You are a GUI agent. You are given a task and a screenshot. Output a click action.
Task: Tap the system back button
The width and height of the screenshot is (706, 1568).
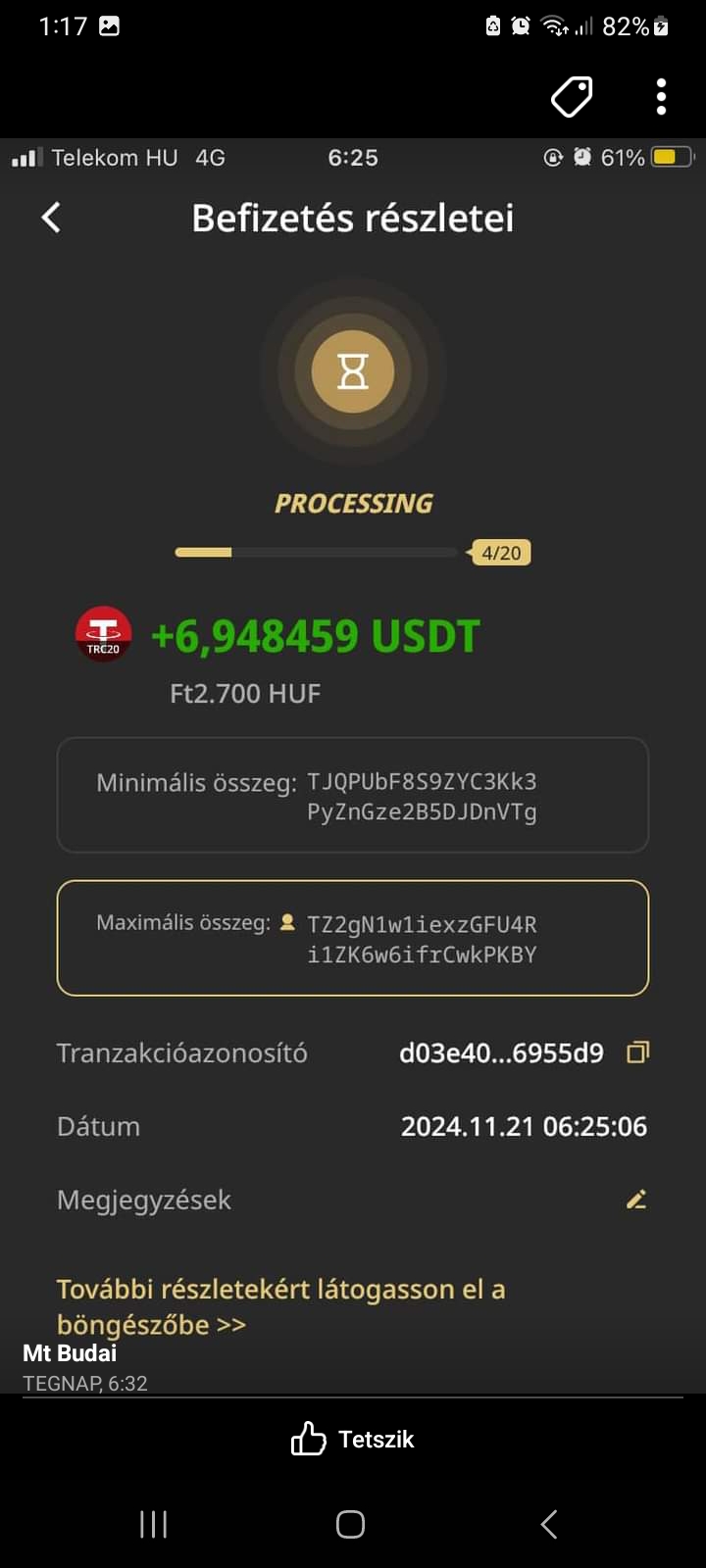(549, 1524)
